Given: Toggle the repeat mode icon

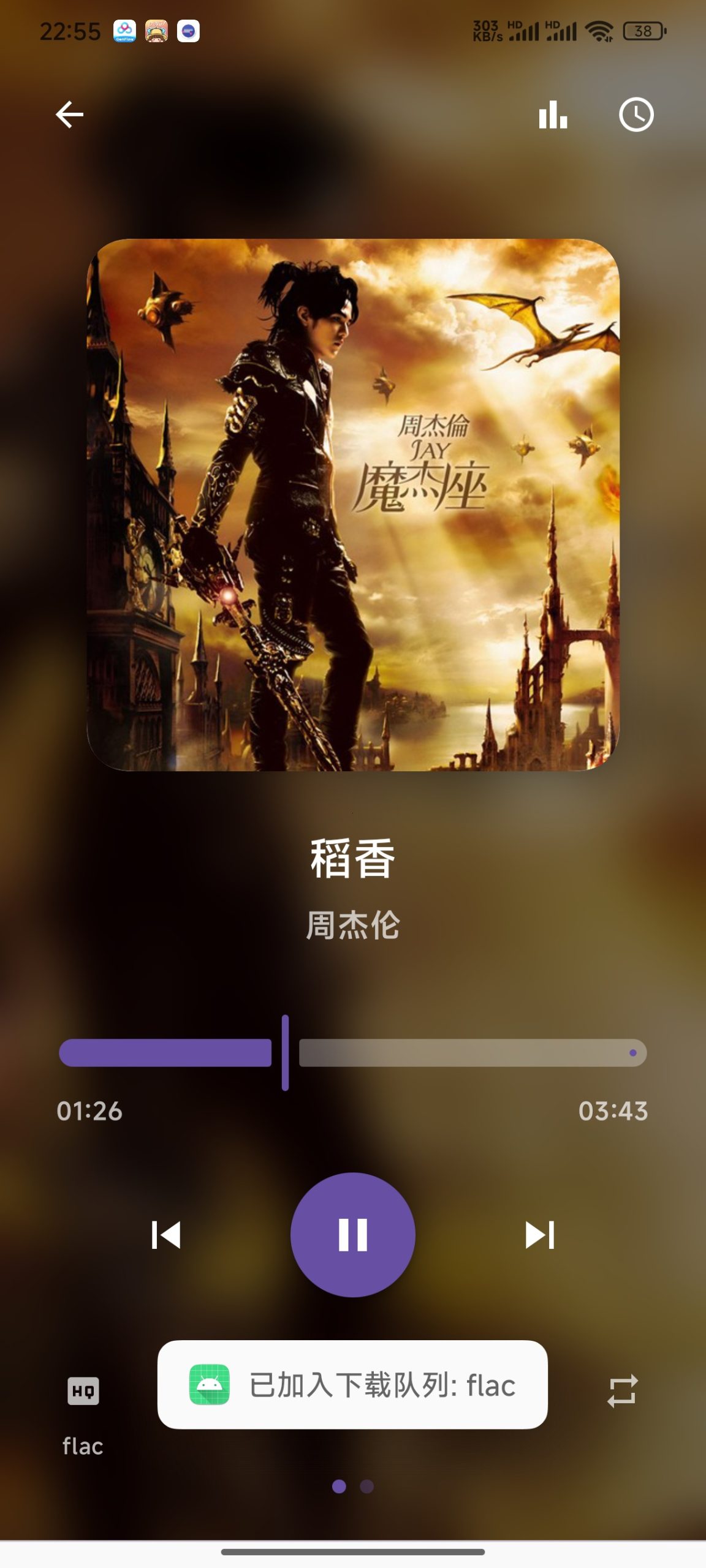Looking at the screenshot, I should 622,1390.
